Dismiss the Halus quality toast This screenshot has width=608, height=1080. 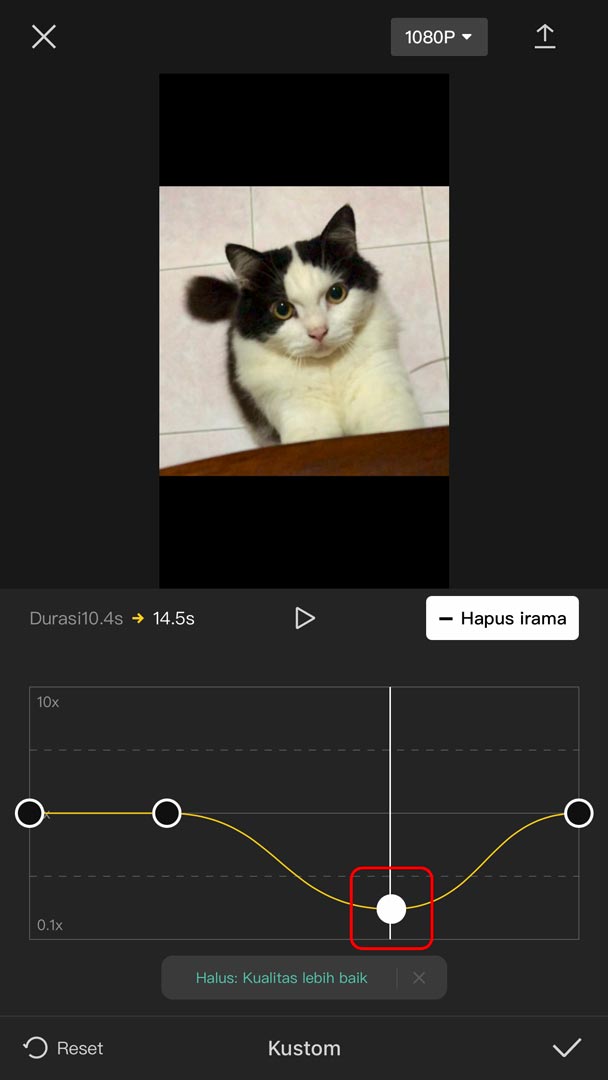click(419, 978)
